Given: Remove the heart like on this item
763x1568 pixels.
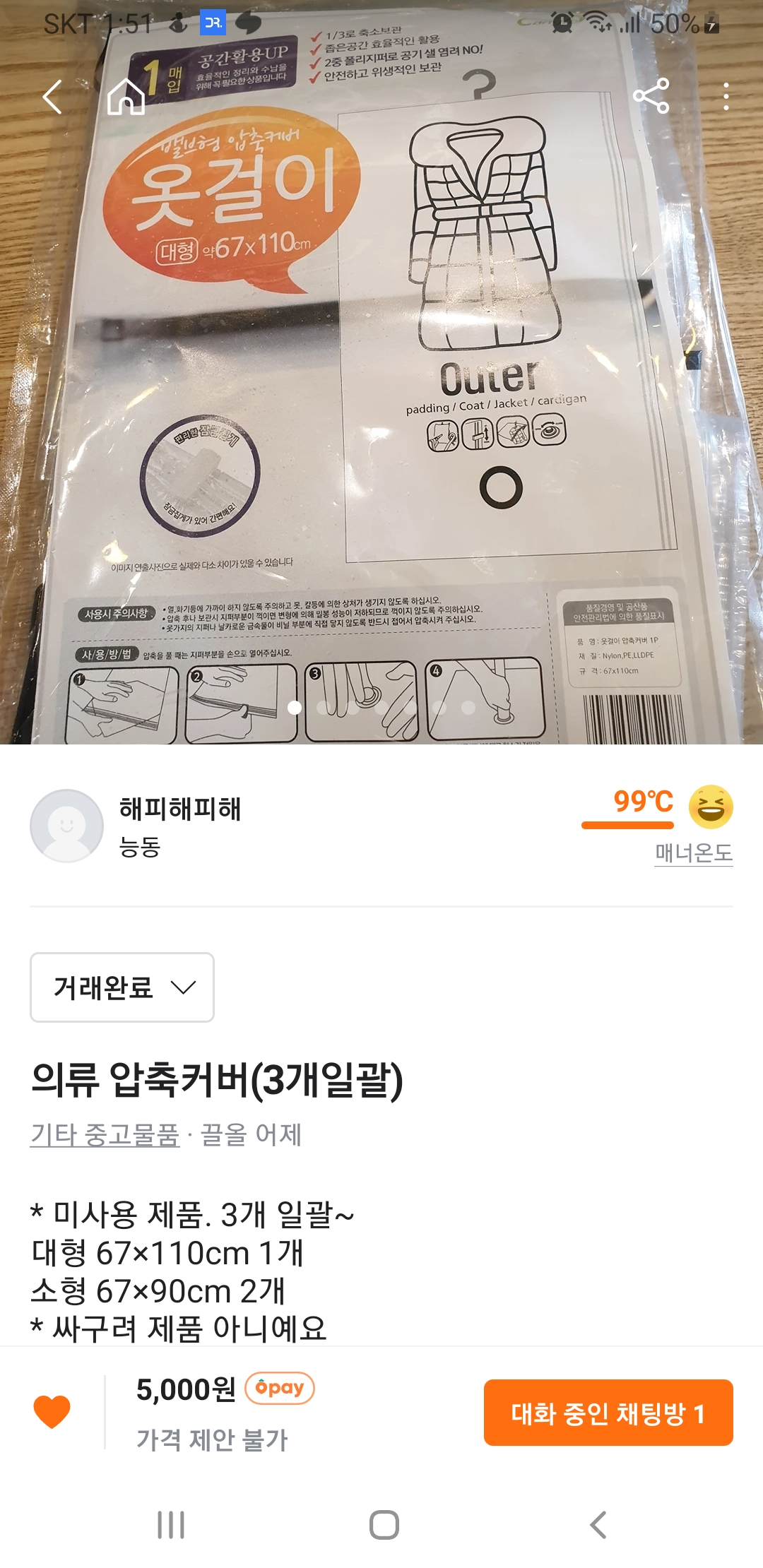Looking at the screenshot, I should click(52, 1412).
